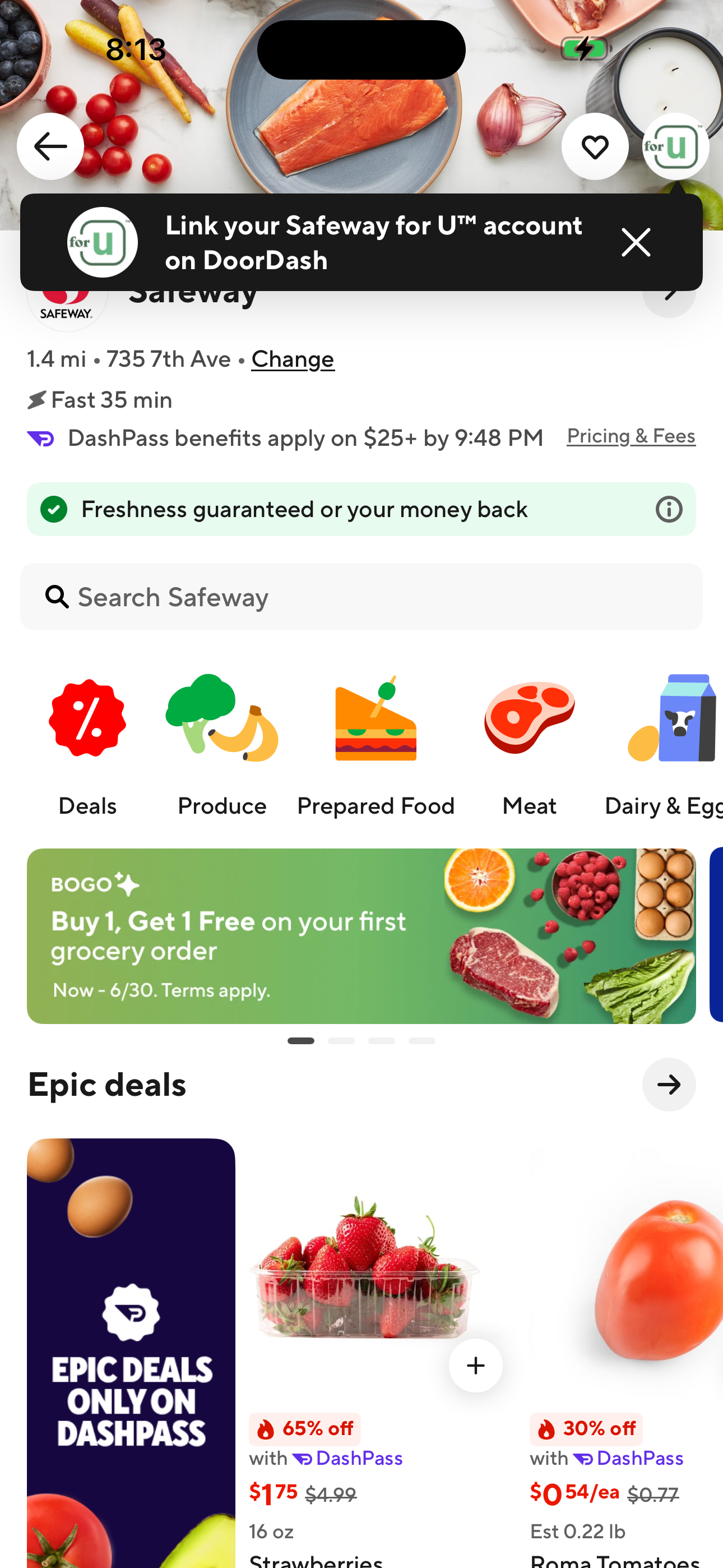This screenshot has height=1568, width=723.
Task: Tap the info circle on the freshness banner
Action: [x=668, y=509]
